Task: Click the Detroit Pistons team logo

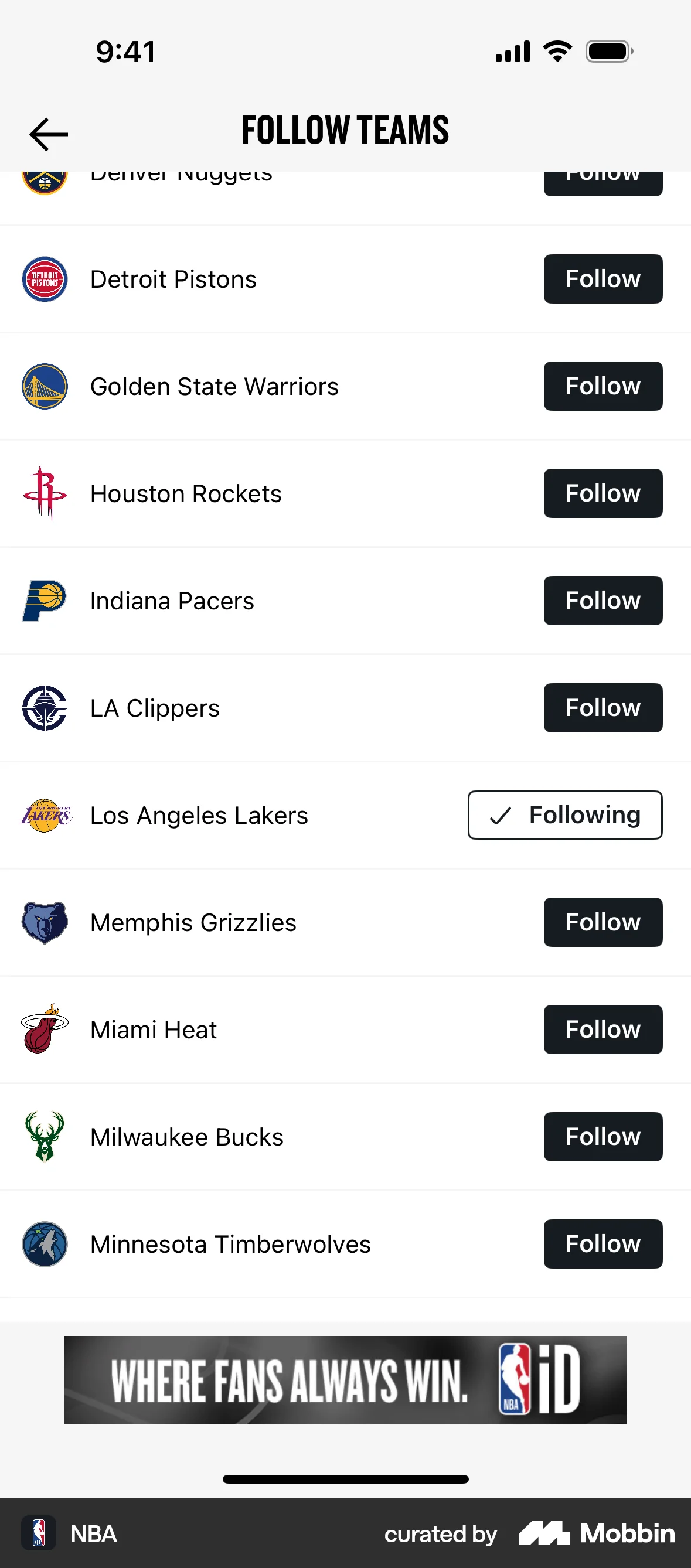Action: click(45, 279)
